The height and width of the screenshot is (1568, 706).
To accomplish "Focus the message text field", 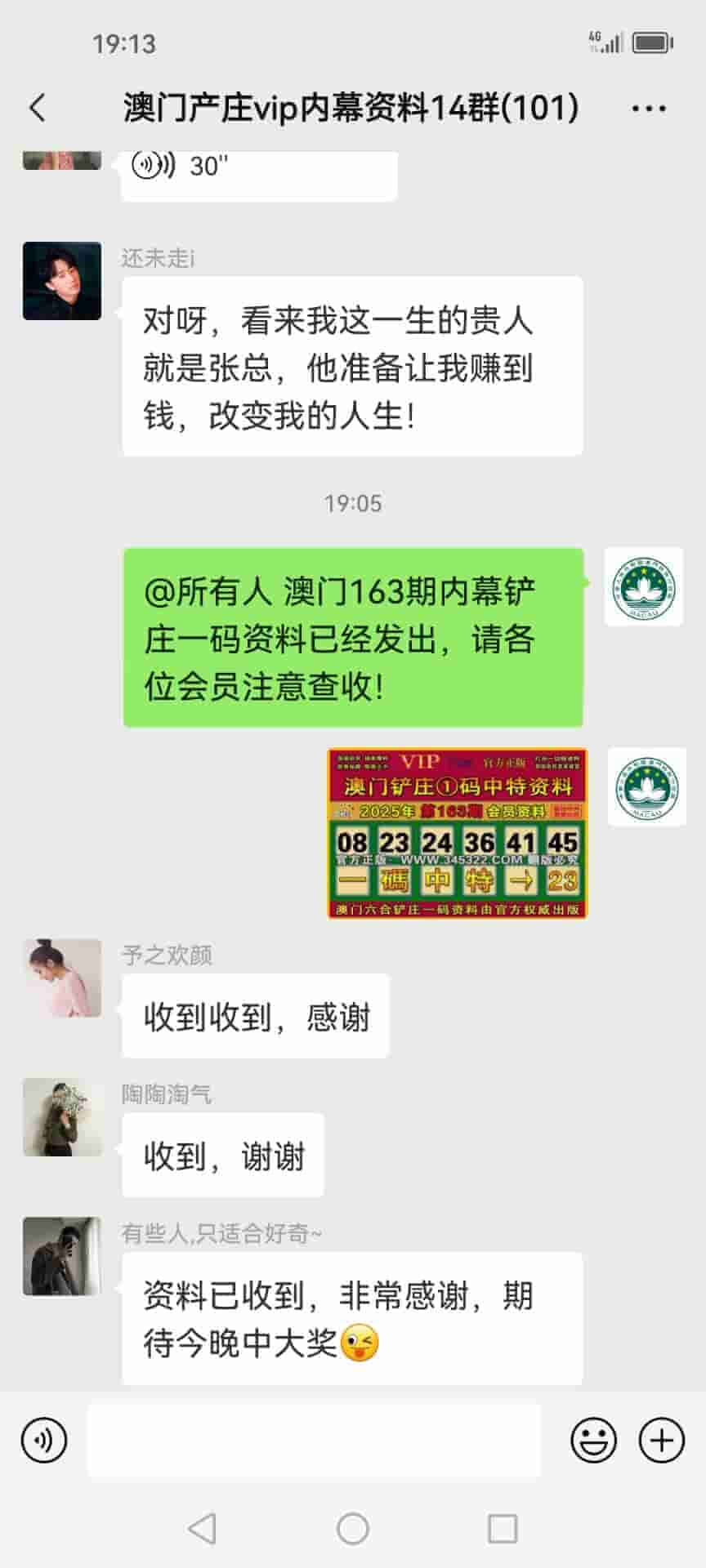I will pyautogui.click(x=314, y=1440).
